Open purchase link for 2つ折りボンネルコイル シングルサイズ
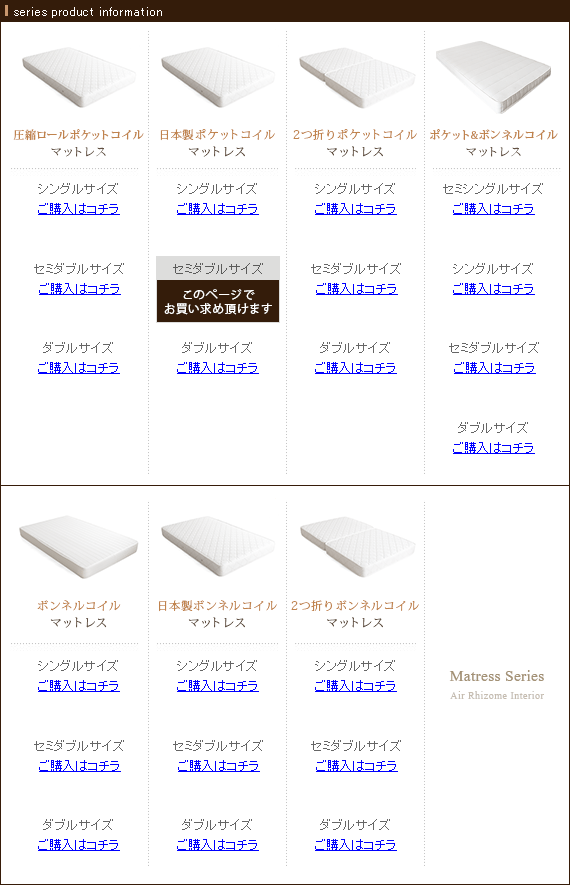 (x=356, y=686)
